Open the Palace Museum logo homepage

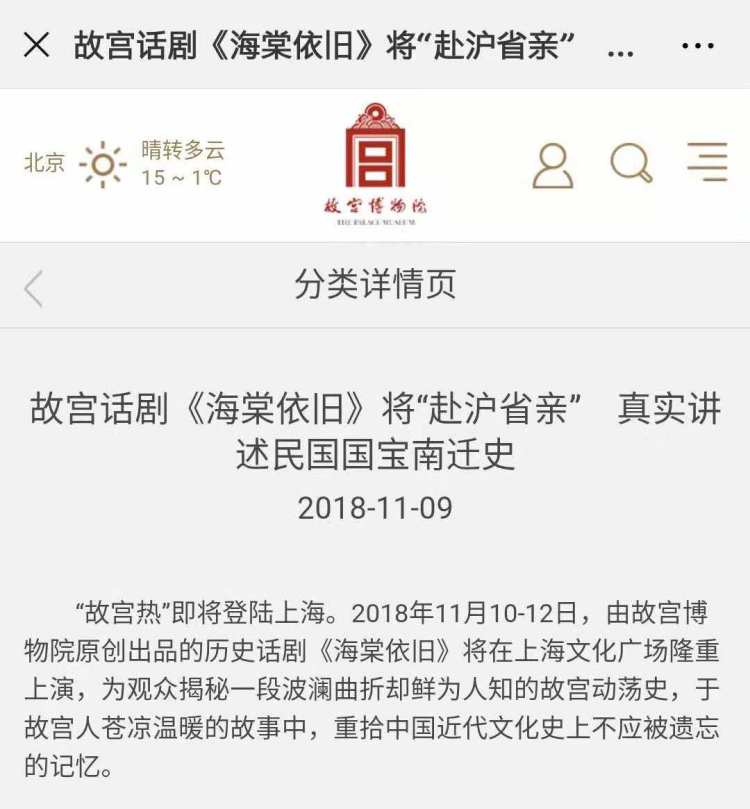tap(375, 164)
